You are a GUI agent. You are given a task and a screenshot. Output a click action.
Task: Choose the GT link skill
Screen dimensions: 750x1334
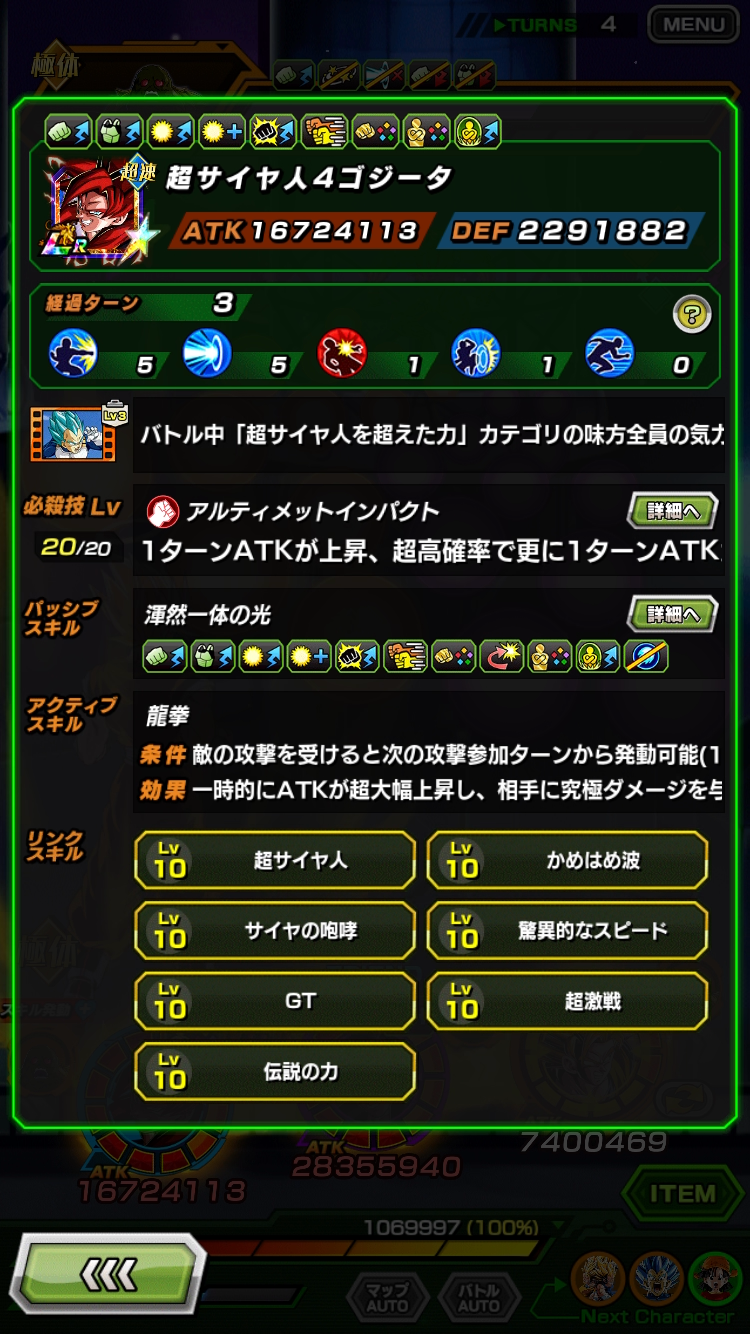(275, 1001)
